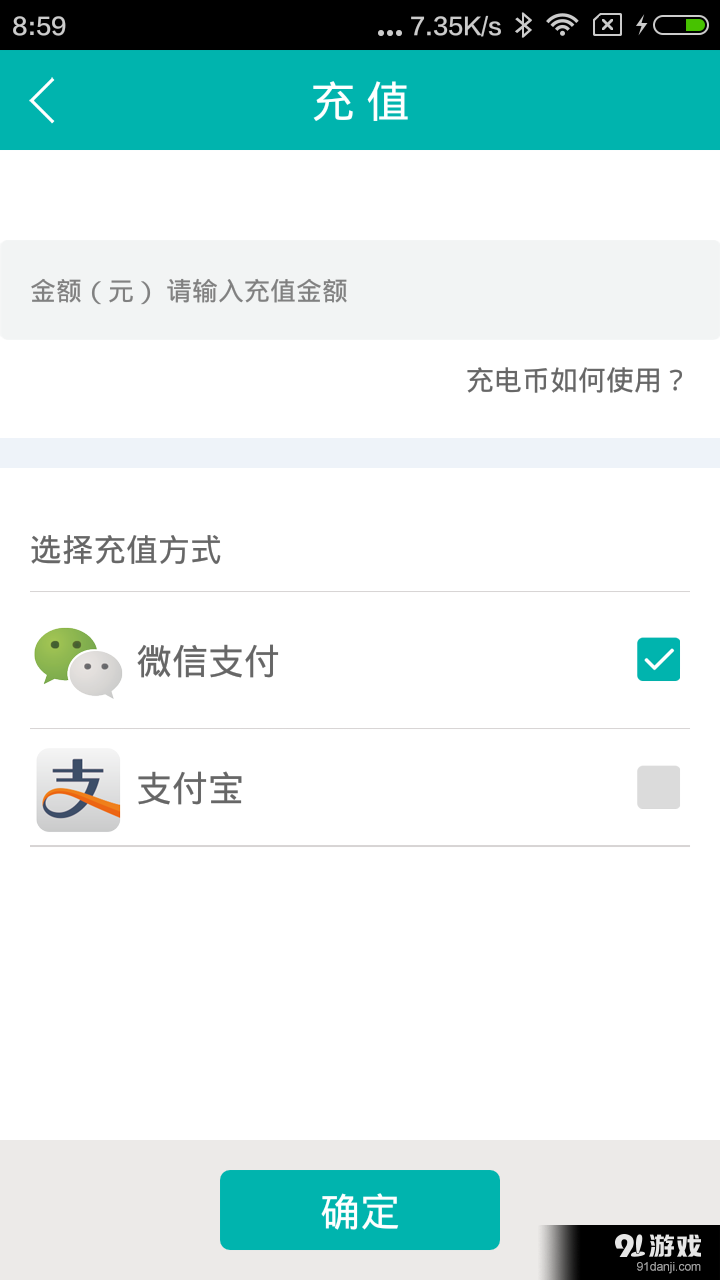Select 微信支付 as the recharge method

[x=360, y=661]
